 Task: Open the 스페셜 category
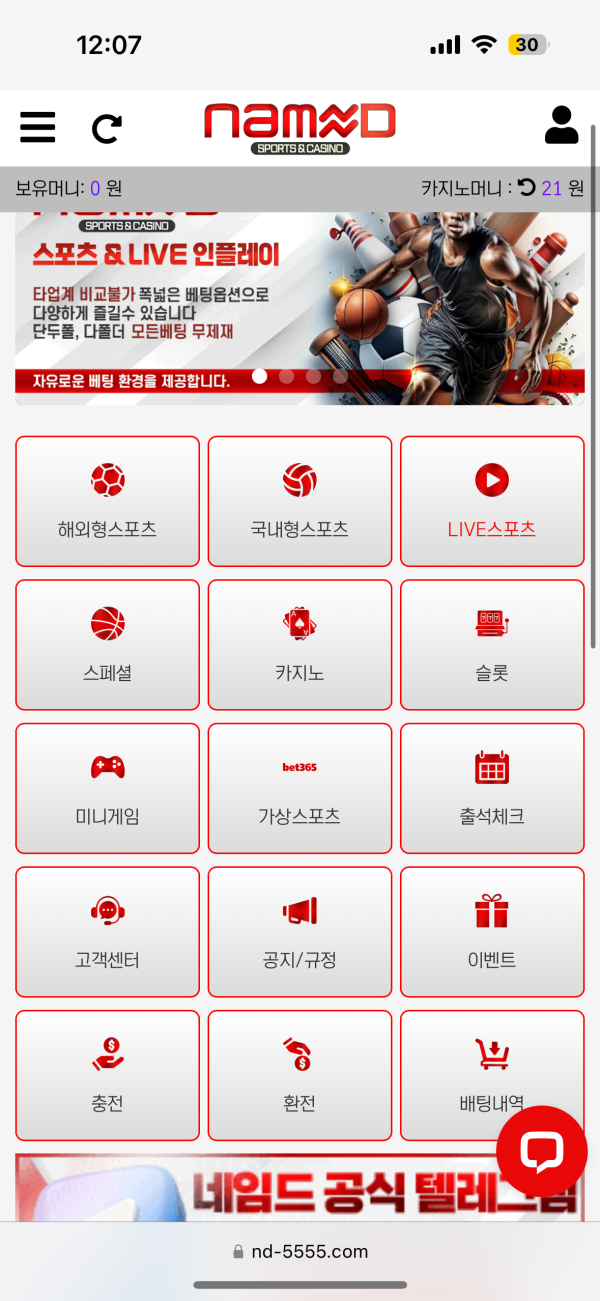click(107, 645)
